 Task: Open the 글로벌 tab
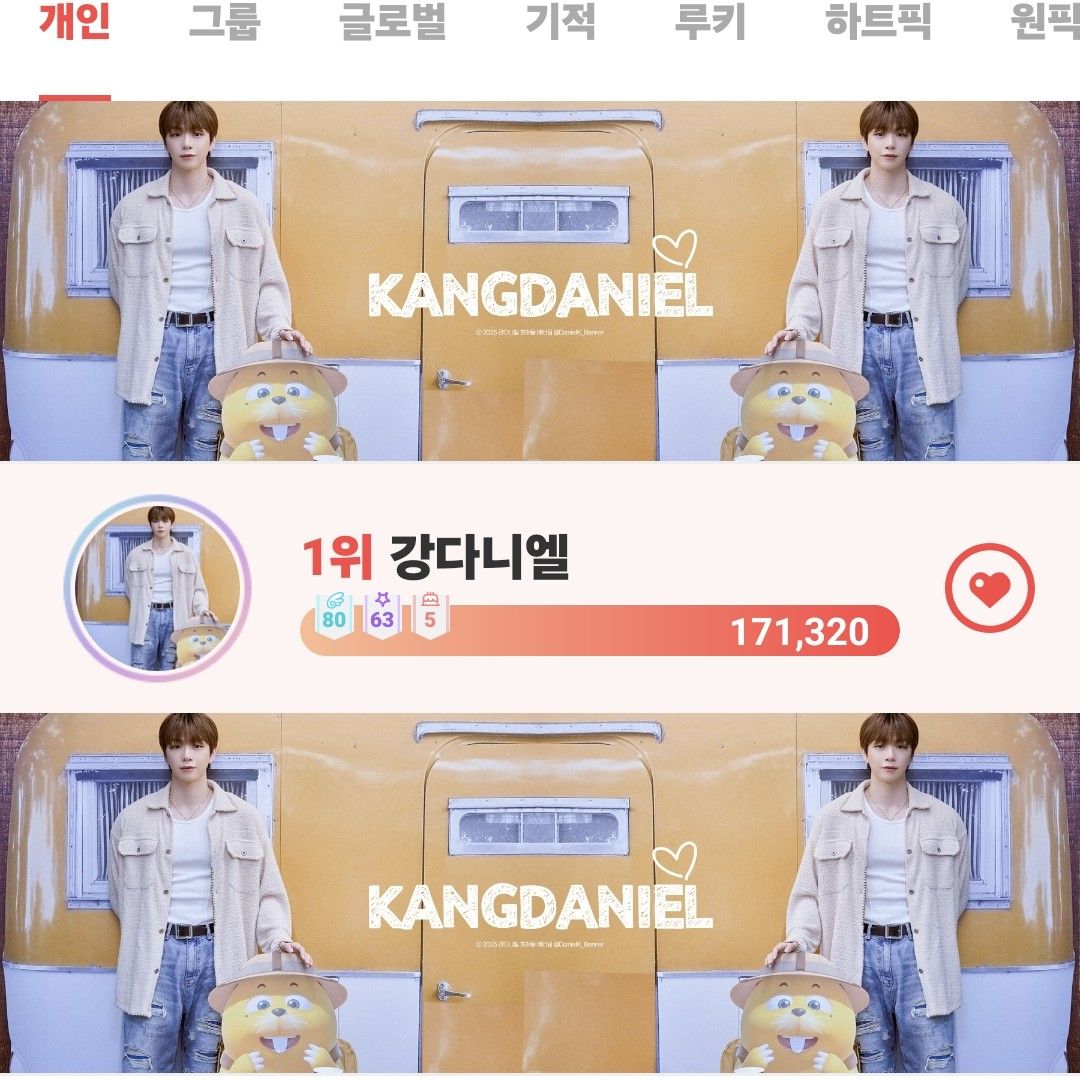tap(392, 22)
